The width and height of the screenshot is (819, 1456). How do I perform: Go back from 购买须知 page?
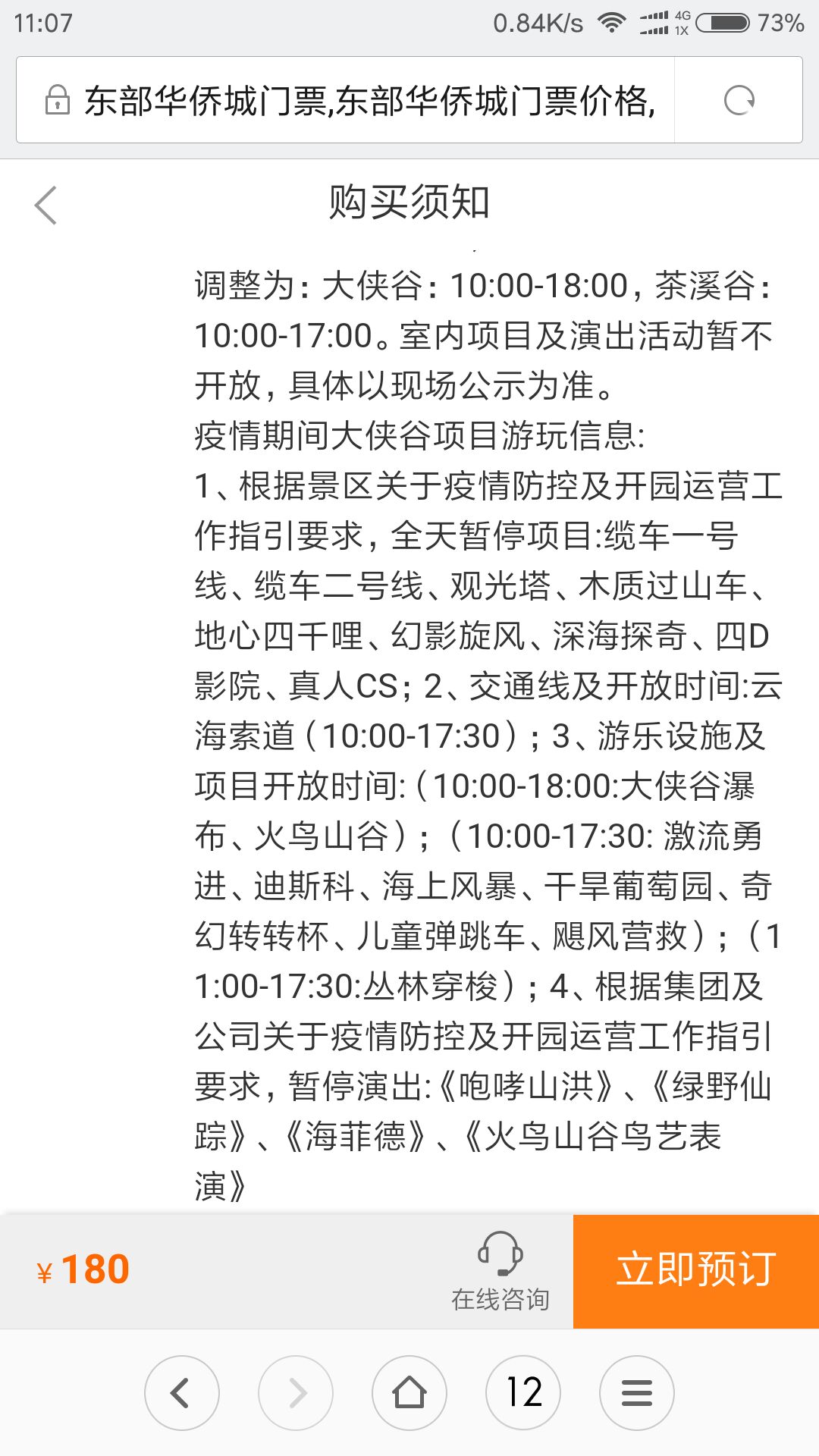[x=45, y=205]
